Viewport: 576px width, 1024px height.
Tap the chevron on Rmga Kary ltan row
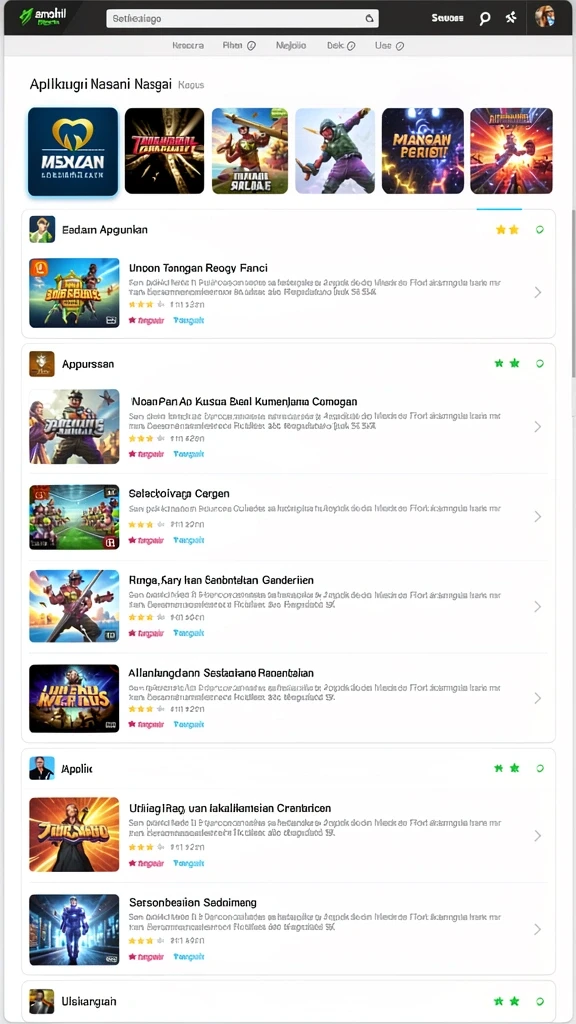coord(538,607)
